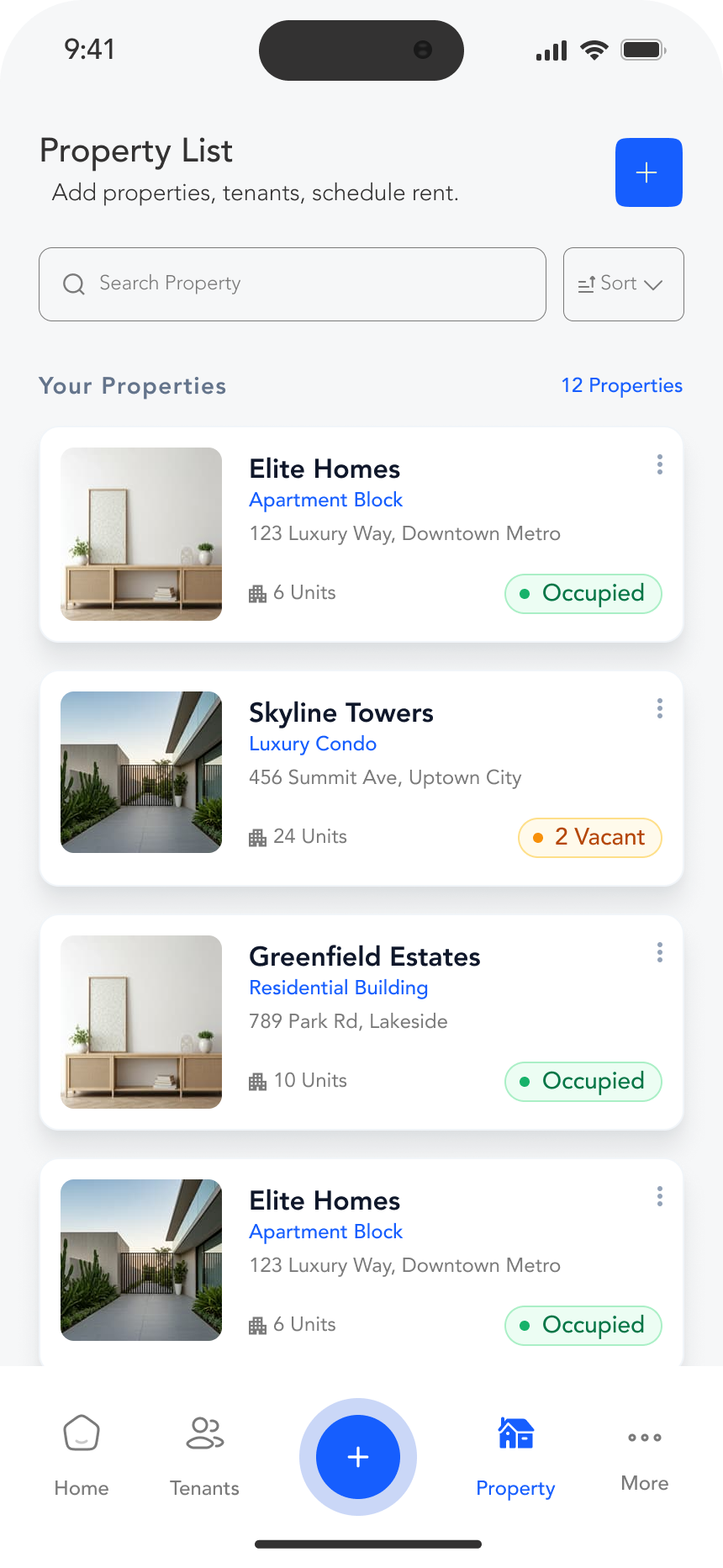Open options menu for Skyline Towers
This screenshot has width=723, height=1568.
(x=660, y=709)
